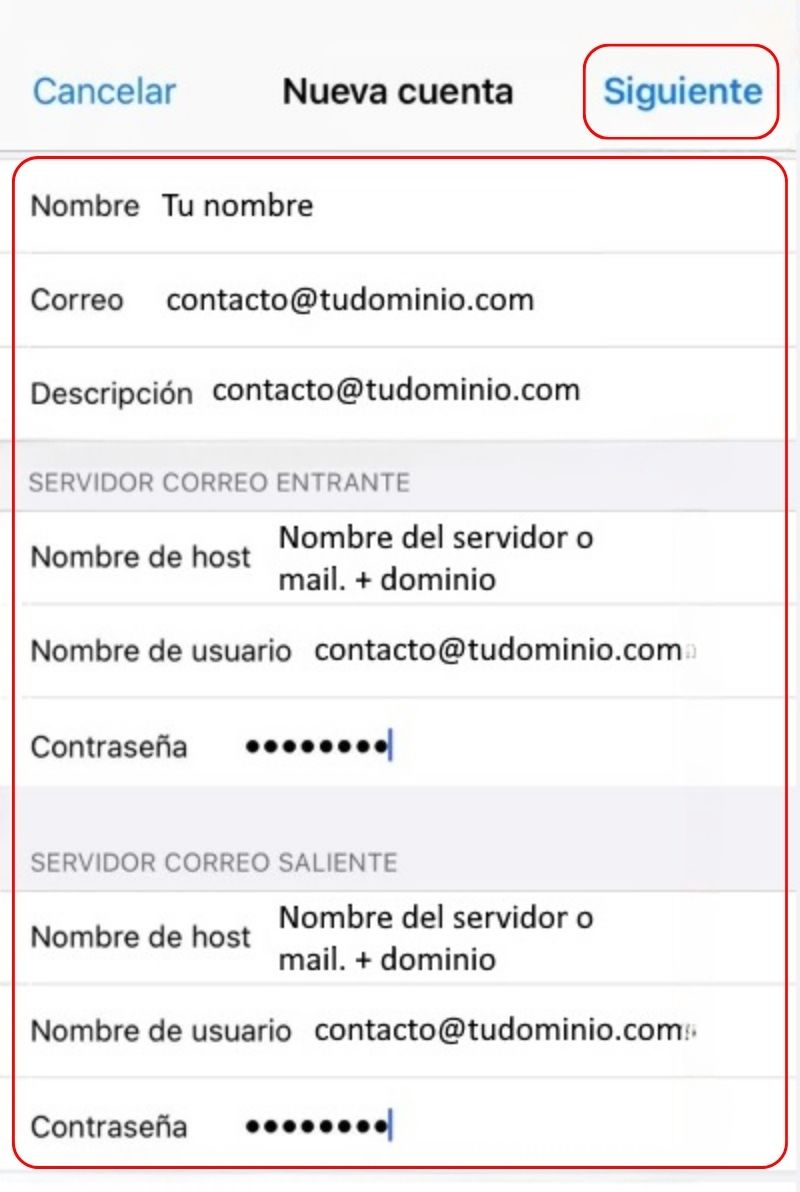
Task: Tap Cancelar to discard the new account
Action: pos(104,91)
